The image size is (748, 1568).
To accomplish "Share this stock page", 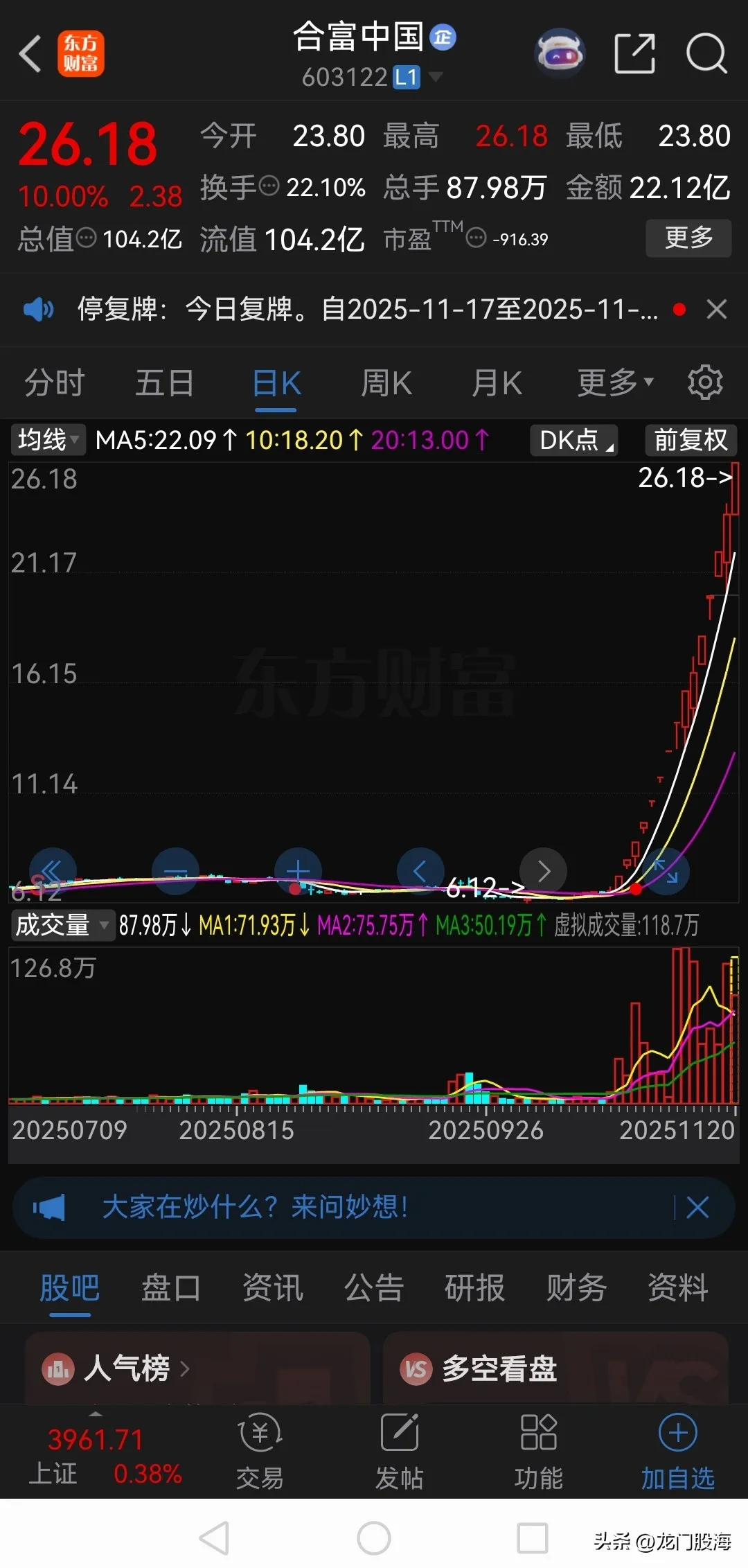I will 634,53.
